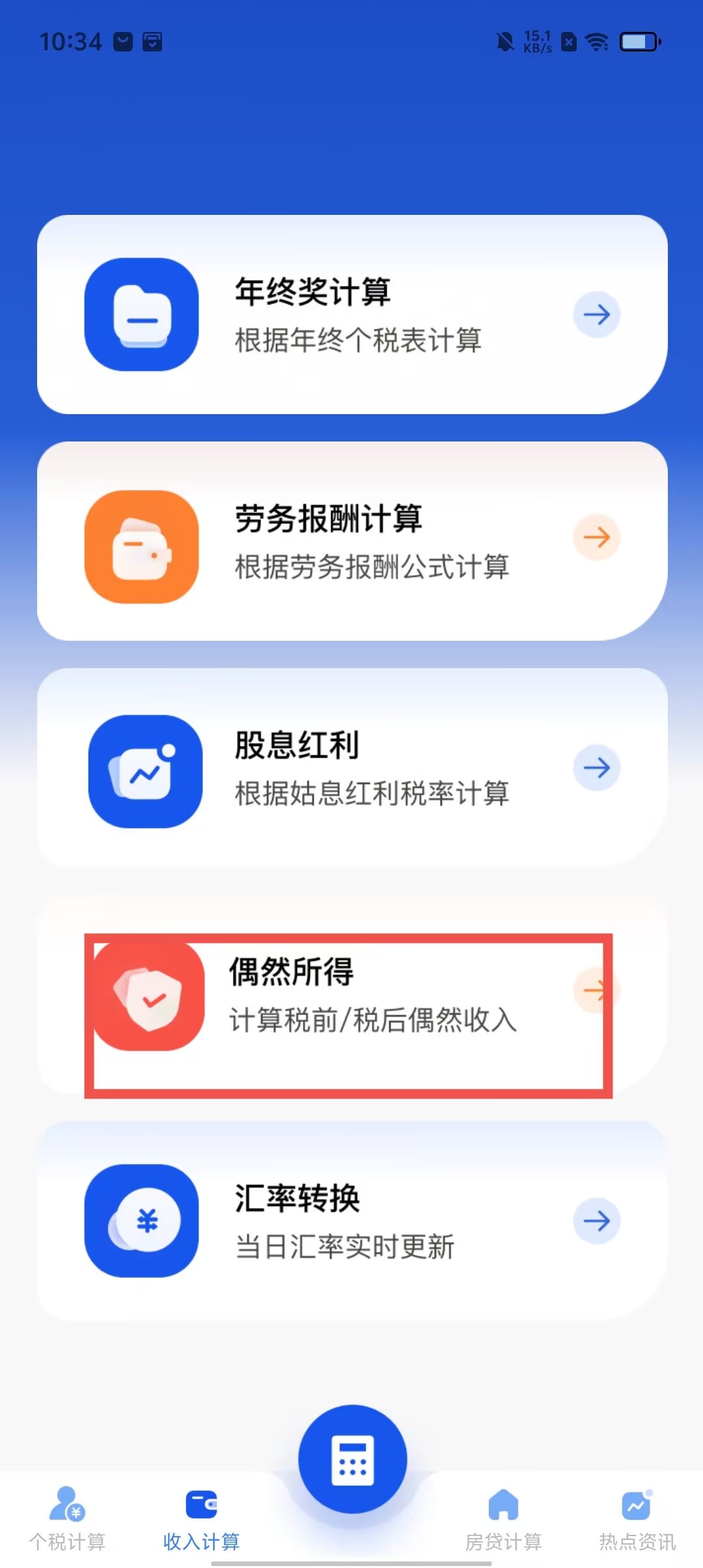Open 股息红利 calculator
Screen dimensions: 703x1568
tap(352, 768)
